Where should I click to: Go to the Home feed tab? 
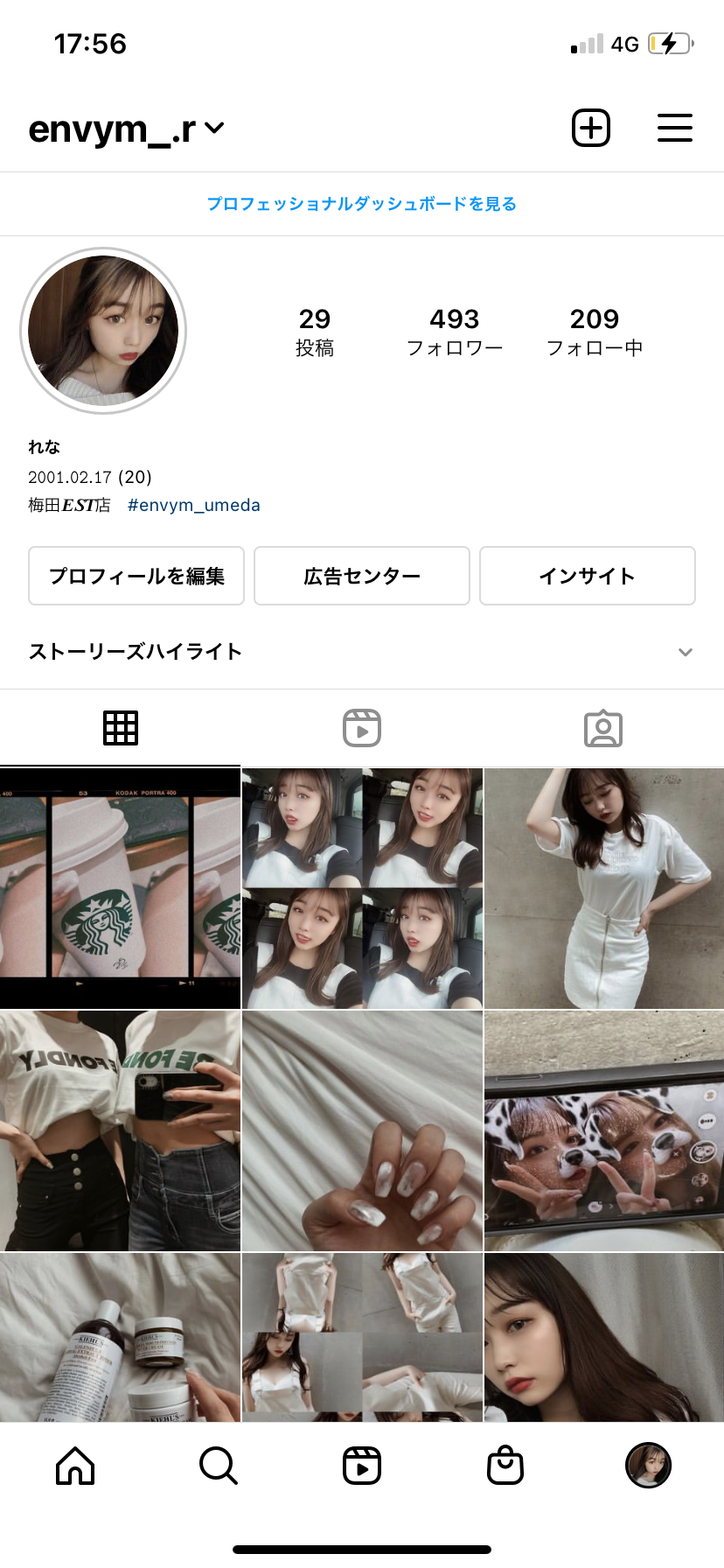tap(75, 1465)
